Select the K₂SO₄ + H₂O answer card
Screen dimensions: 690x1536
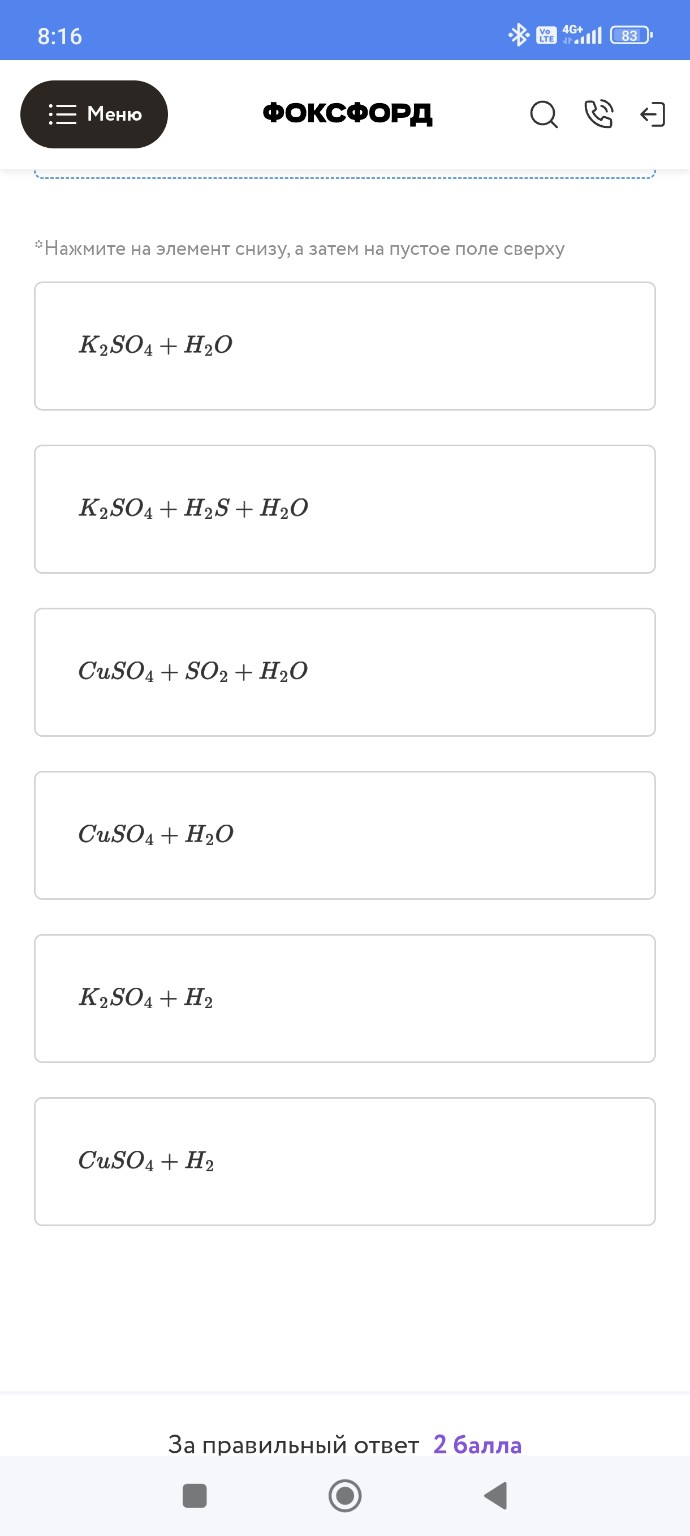(345, 346)
